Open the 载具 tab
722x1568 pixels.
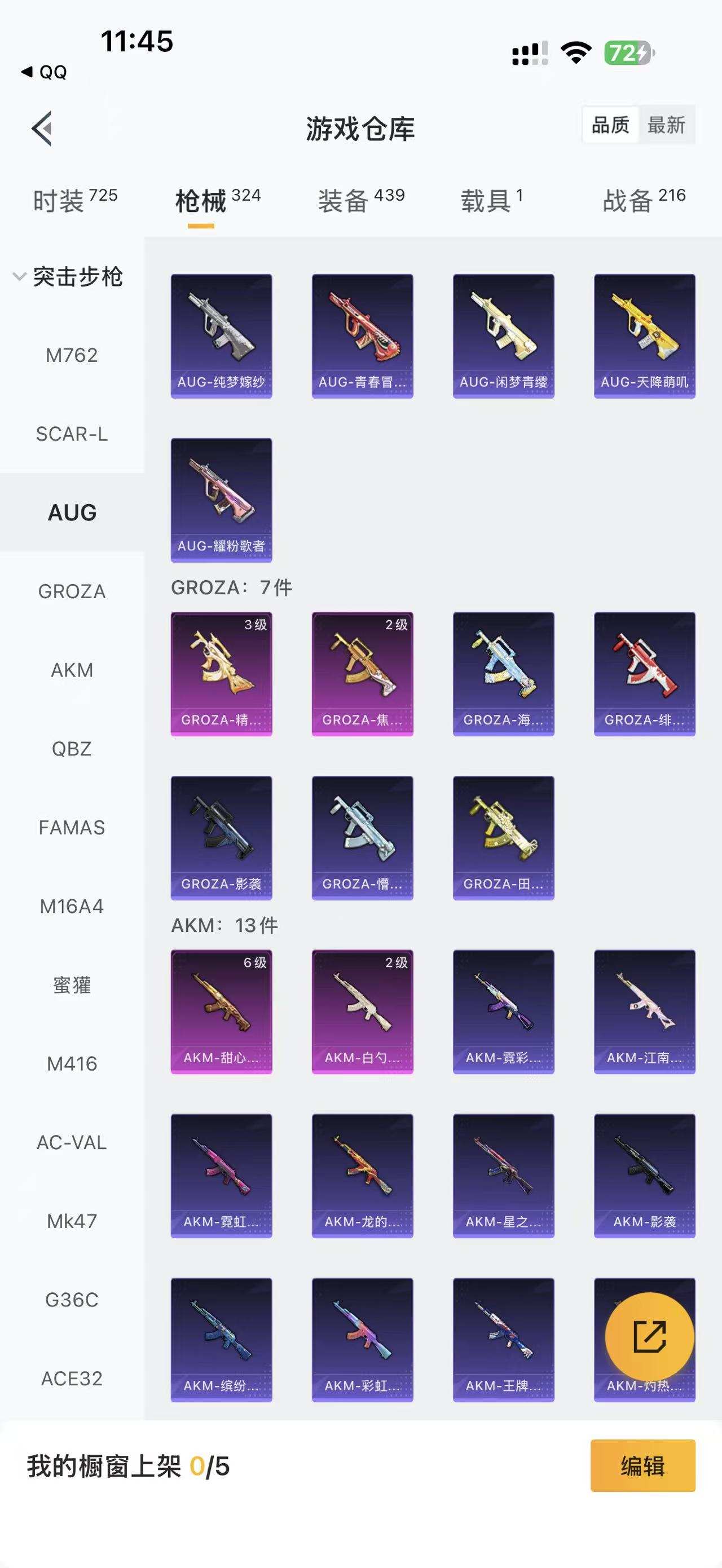tap(491, 200)
